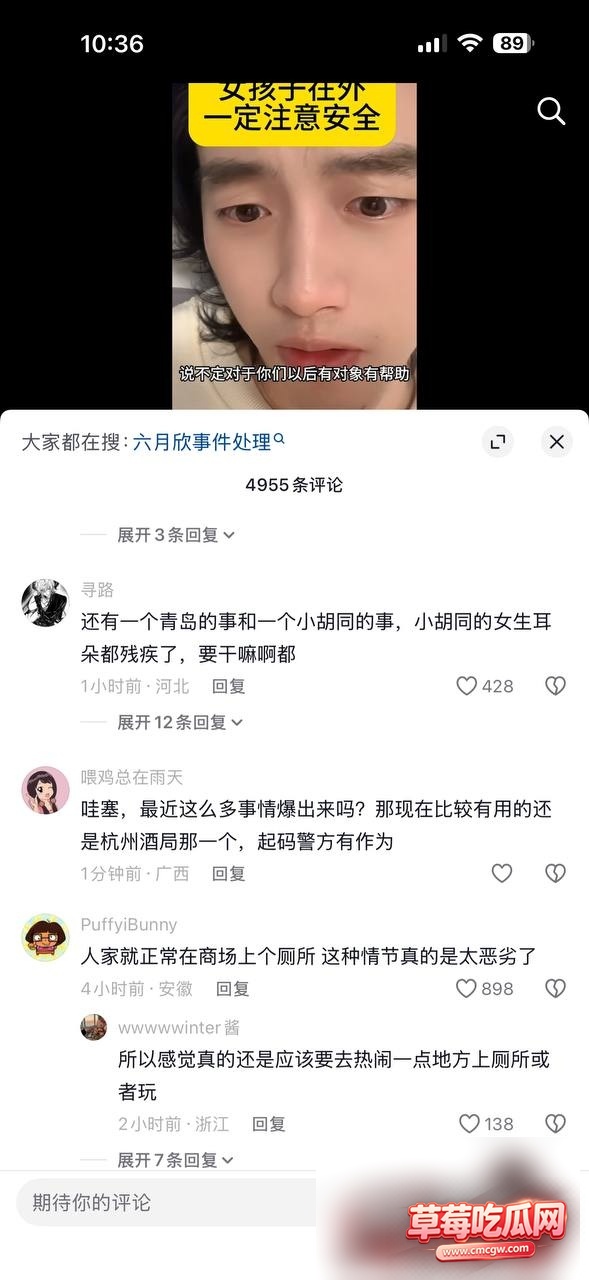Open 寻路's profile avatar
The image size is (589, 1280).
[x=45, y=603]
